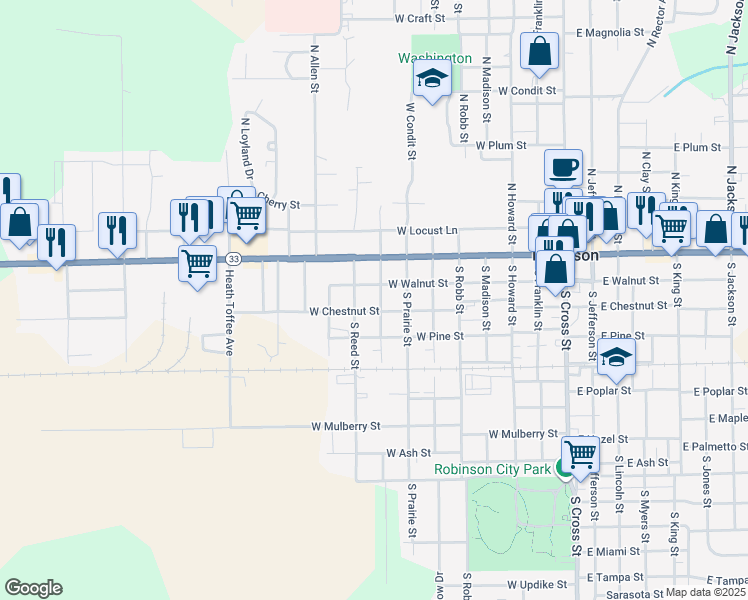This screenshot has height=600, width=748.
Task: Open the grocery cart marker beside Heath Toffee Ave
Action: tap(197, 265)
